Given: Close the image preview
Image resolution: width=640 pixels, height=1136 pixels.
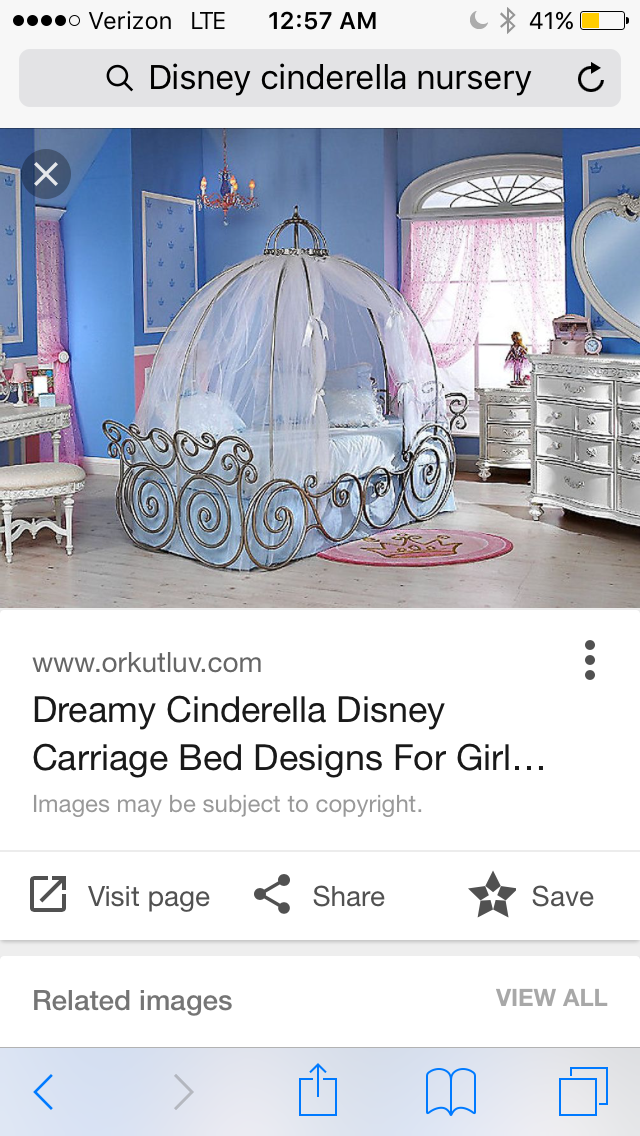Looking at the screenshot, I should click(46, 175).
